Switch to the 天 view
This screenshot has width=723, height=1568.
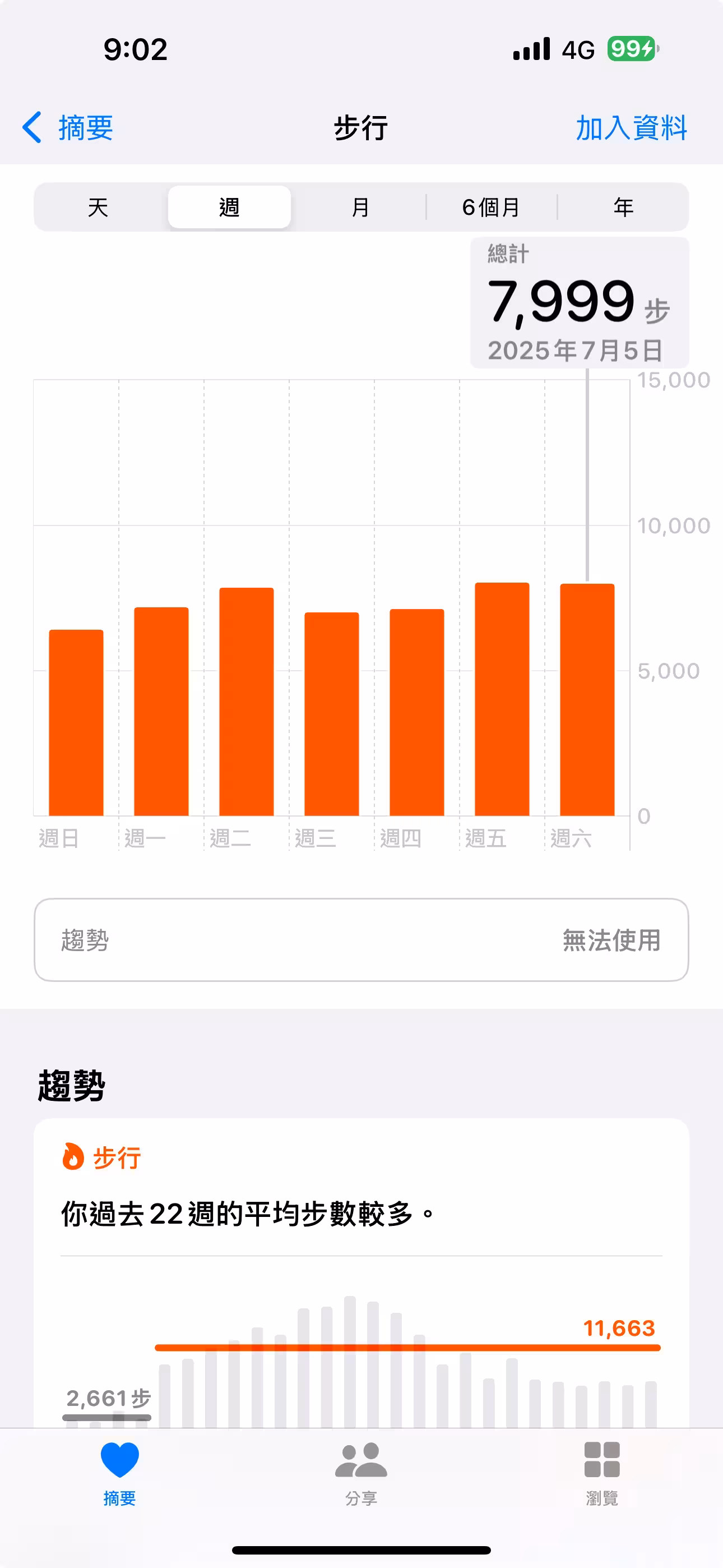99,207
